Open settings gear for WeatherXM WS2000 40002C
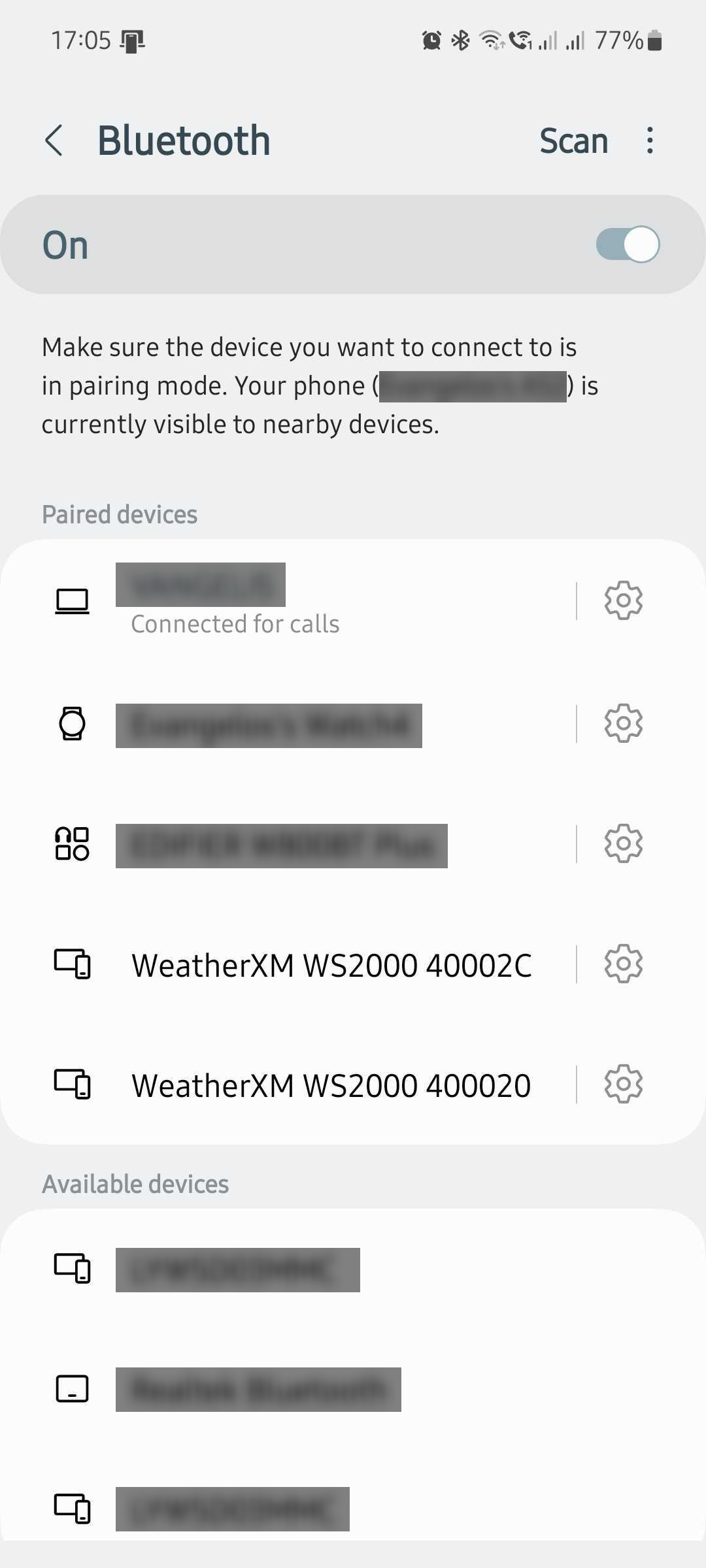 (x=623, y=964)
